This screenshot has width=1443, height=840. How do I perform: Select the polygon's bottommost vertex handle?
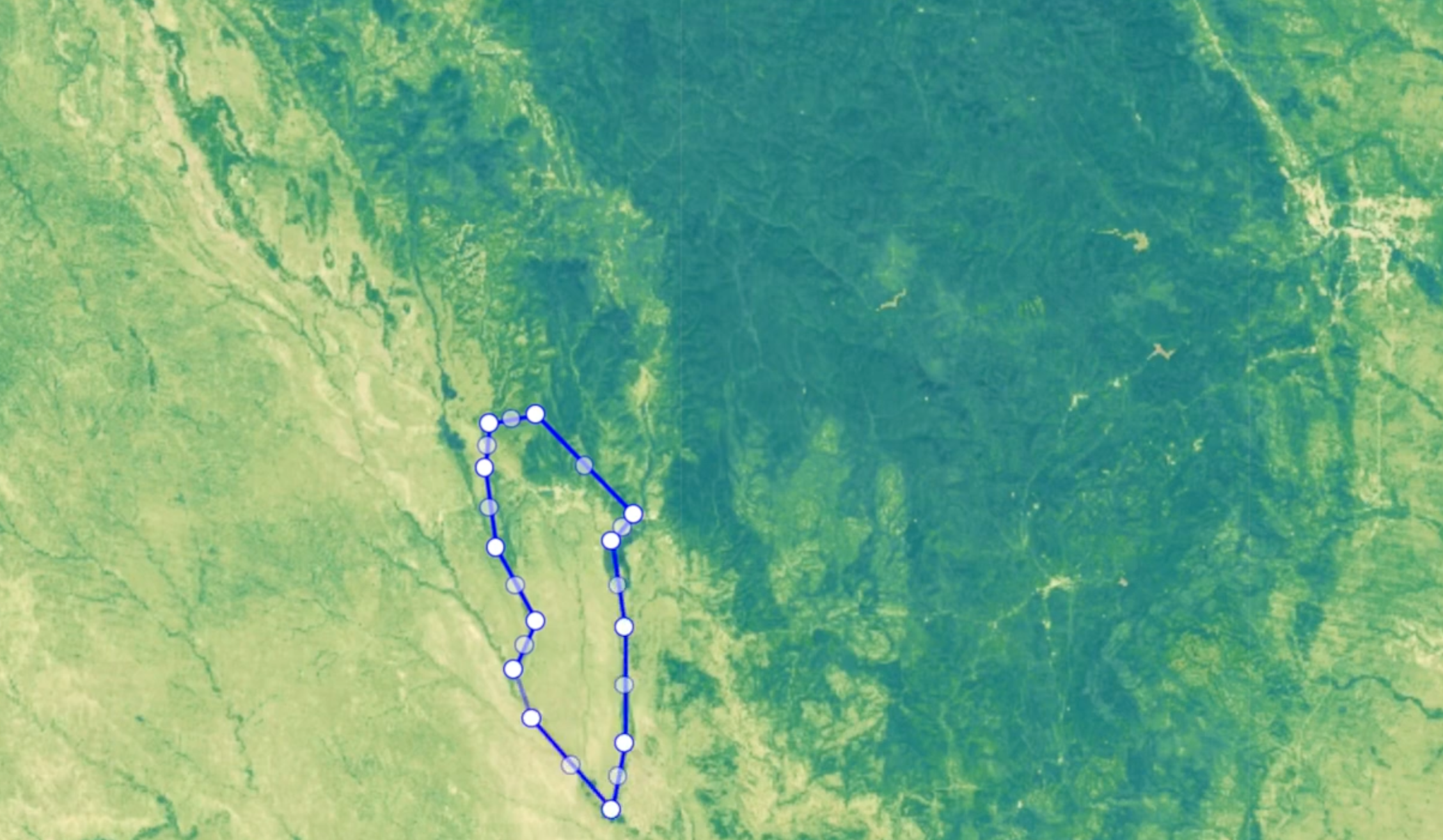pyautogui.click(x=611, y=809)
